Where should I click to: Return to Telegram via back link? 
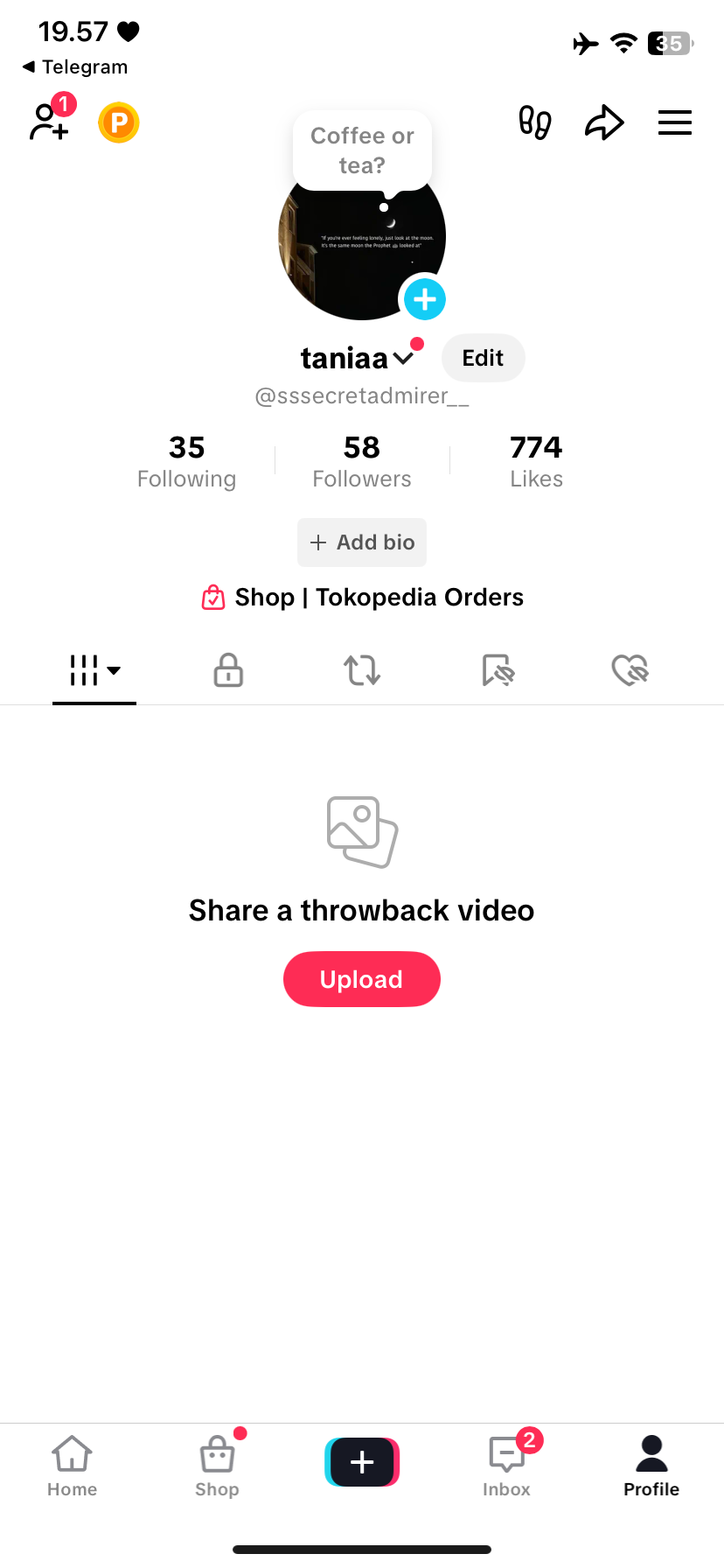click(75, 67)
